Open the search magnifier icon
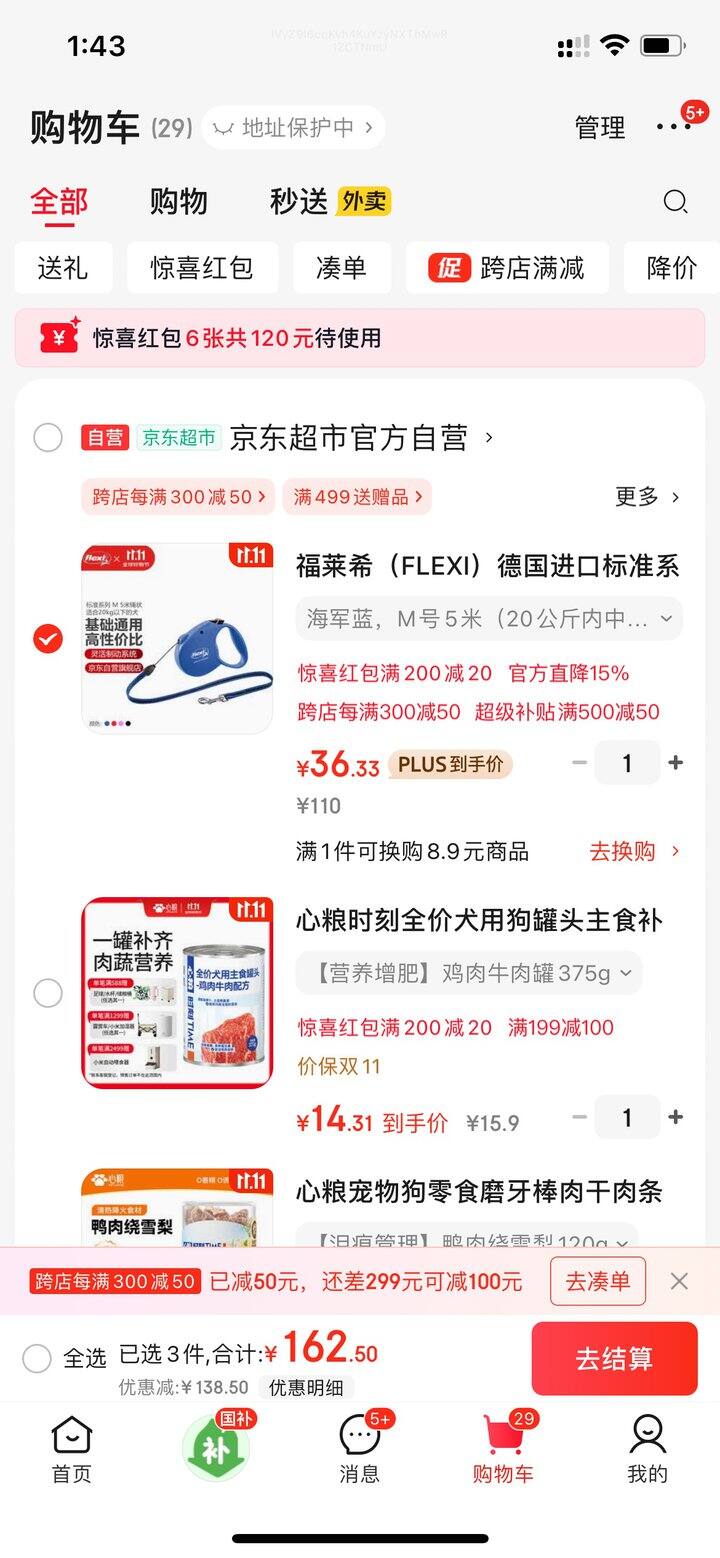This screenshot has height=1558, width=720. [x=676, y=202]
